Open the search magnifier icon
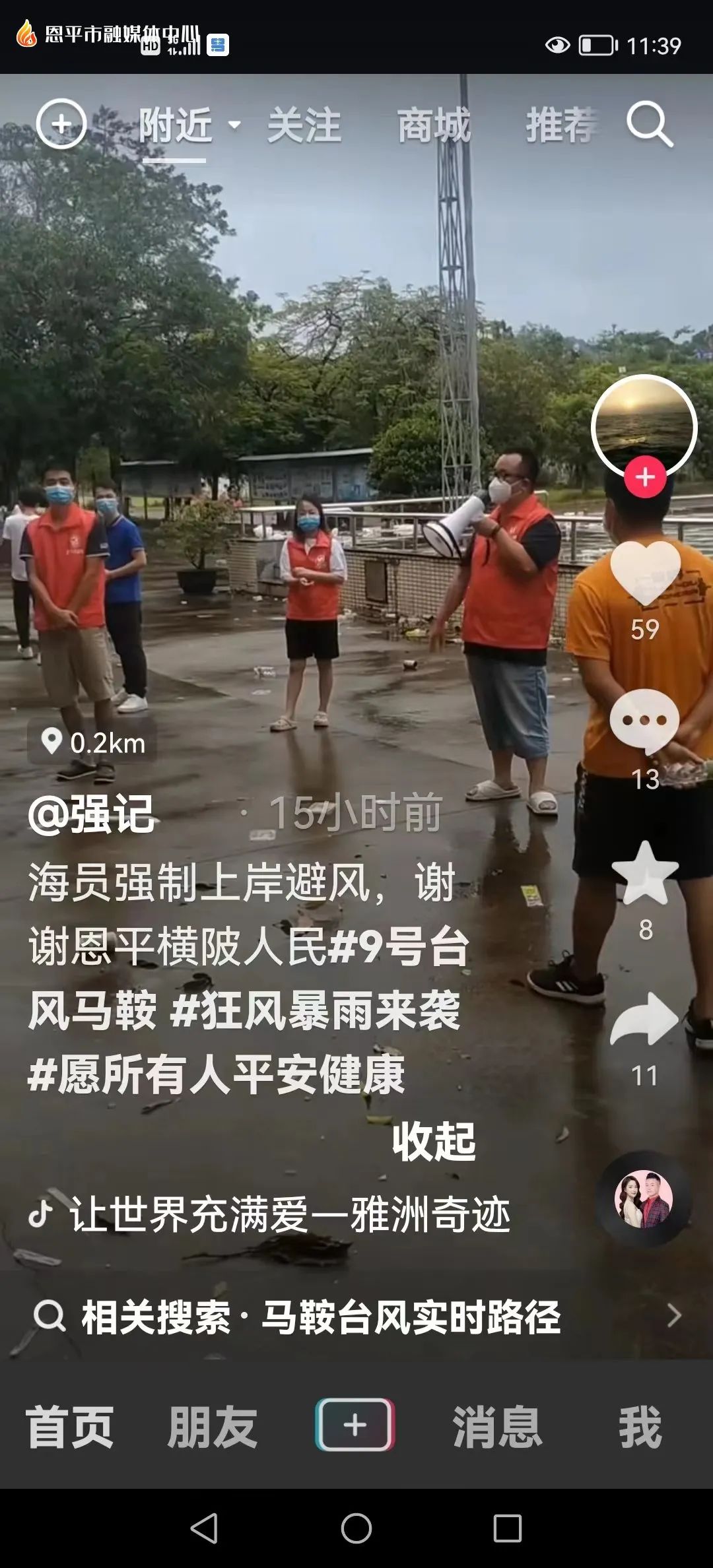Image resolution: width=713 pixels, height=1568 pixels. click(650, 124)
